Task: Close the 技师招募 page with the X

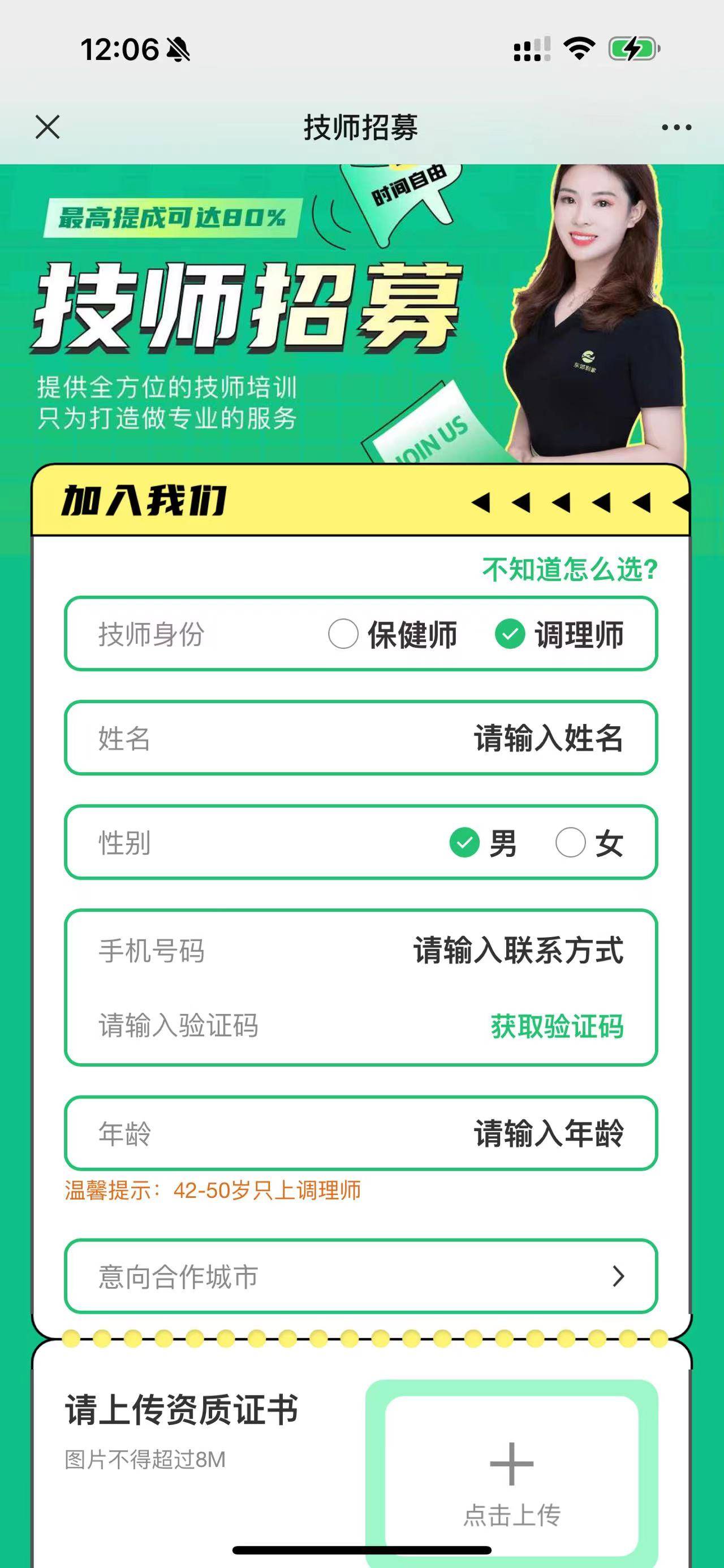Action: click(46, 127)
